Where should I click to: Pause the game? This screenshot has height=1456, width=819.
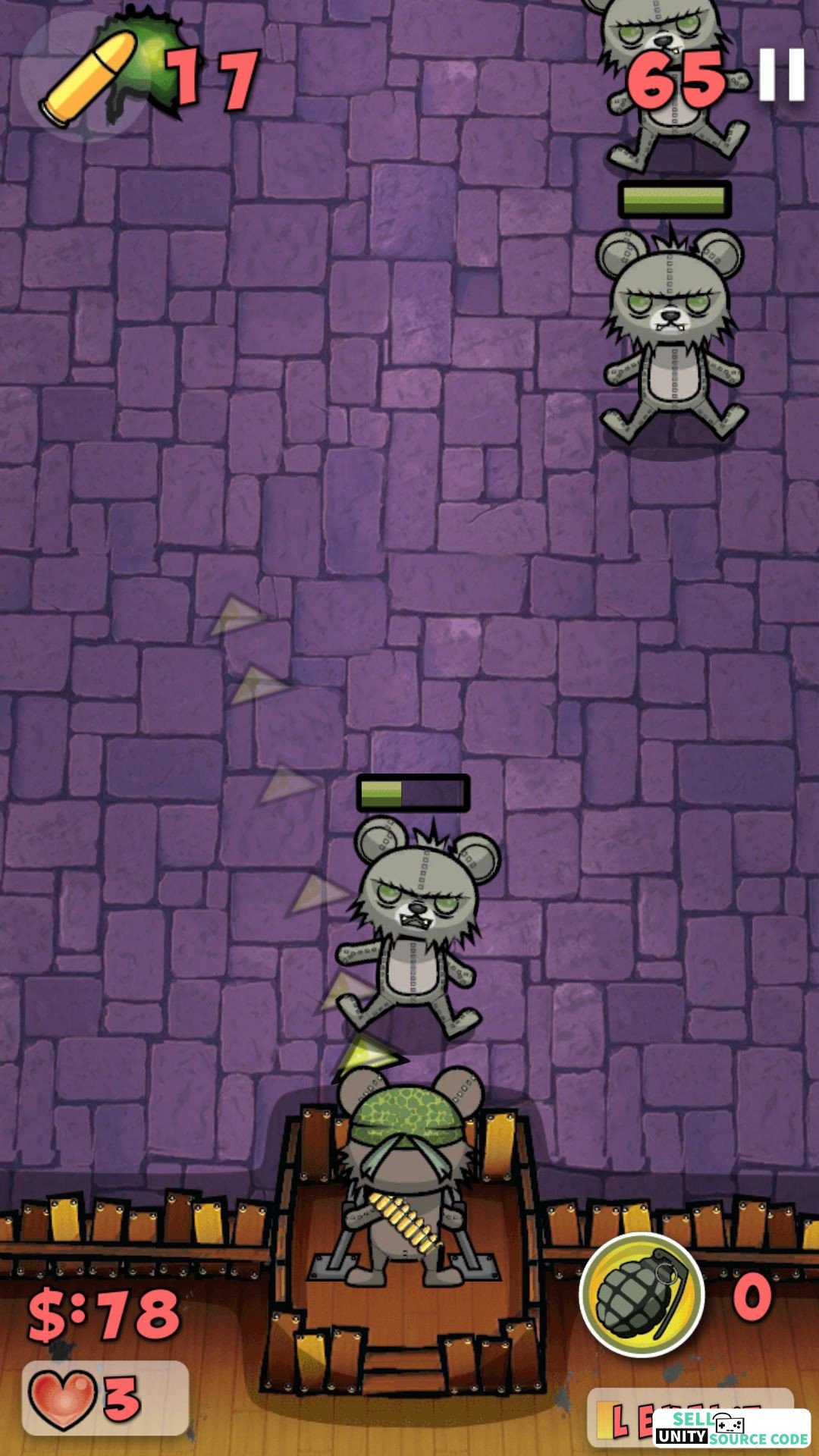(782, 74)
